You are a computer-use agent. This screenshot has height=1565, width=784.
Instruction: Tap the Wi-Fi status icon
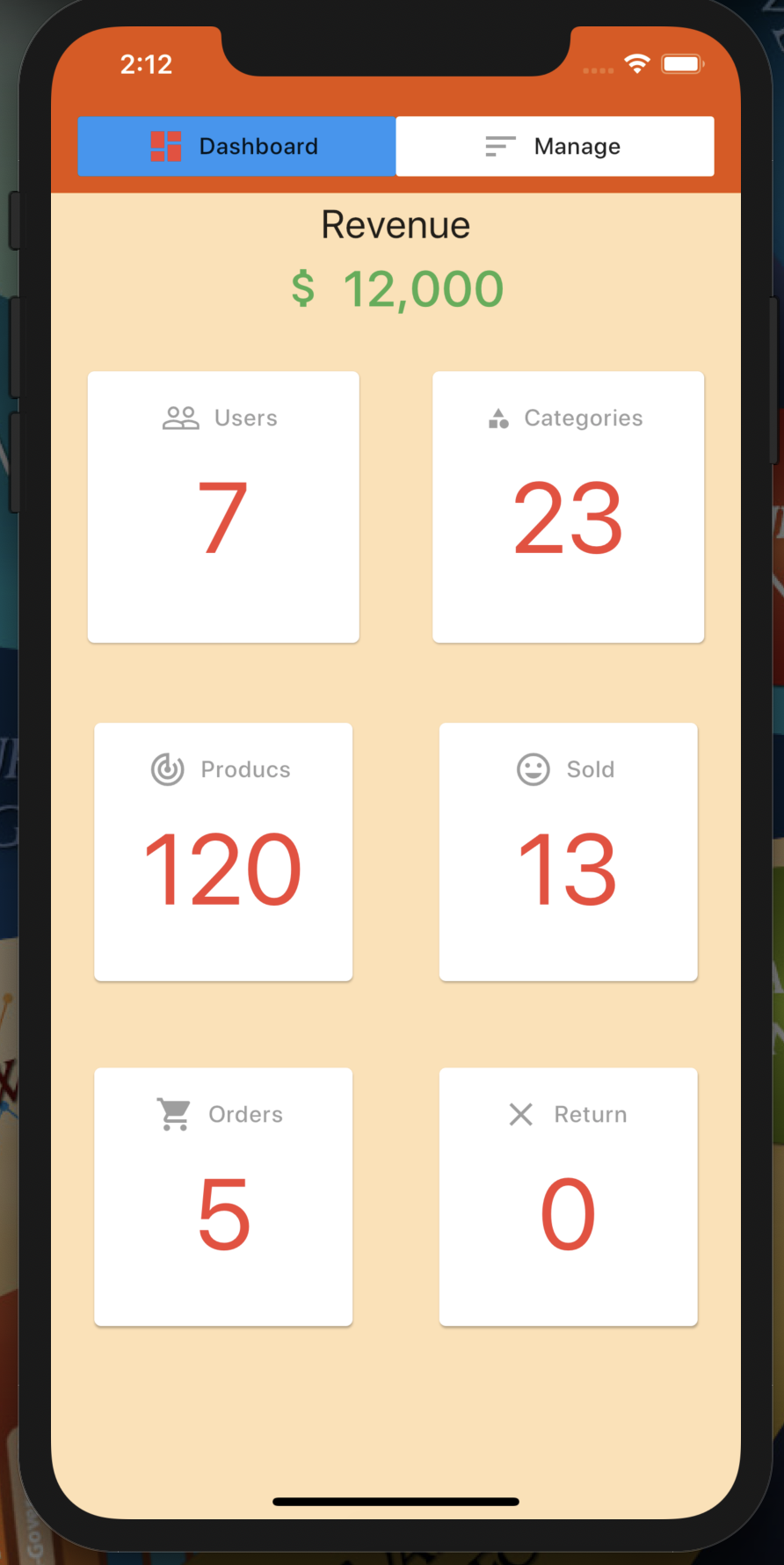(x=636, y=62)
